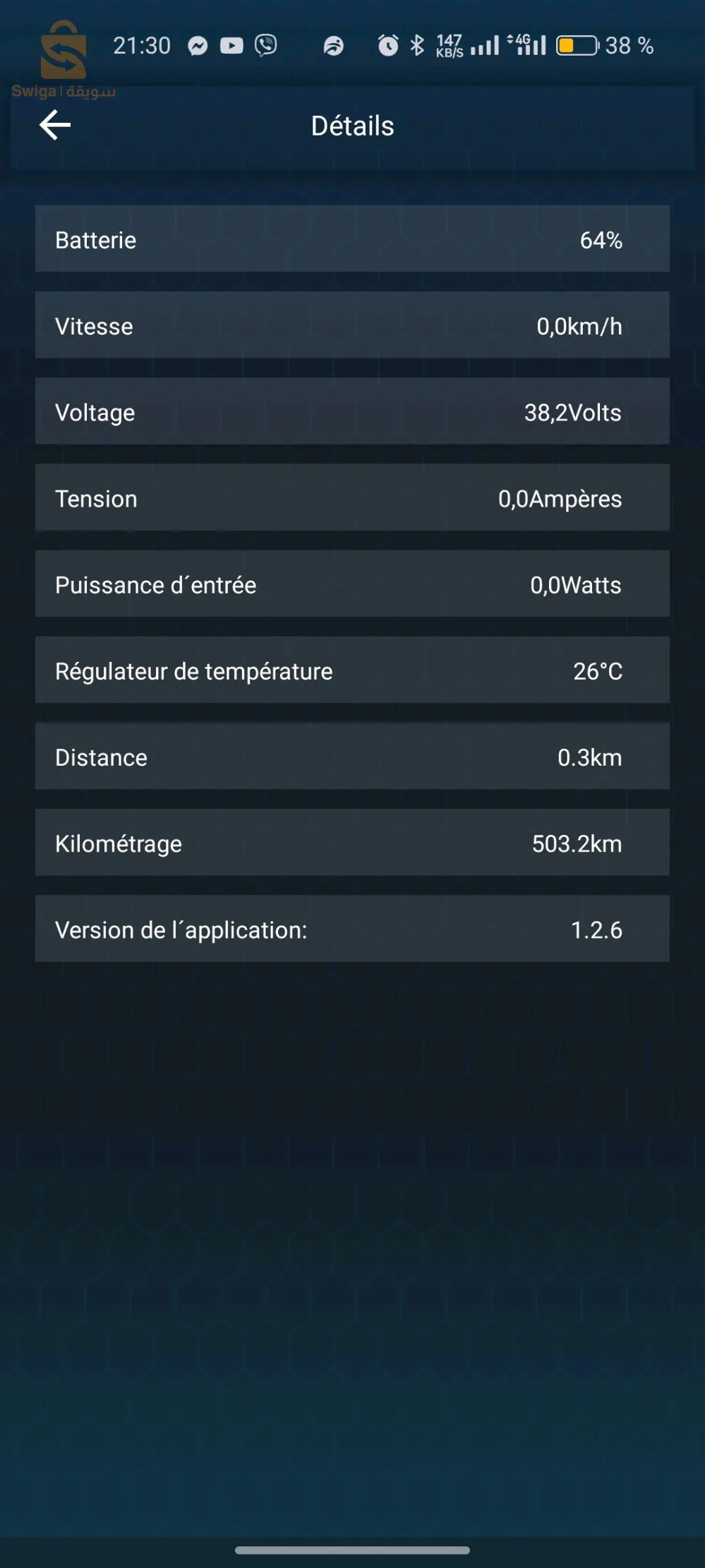Go back from the Détails screen
This screenshot has width=705, height=1568.
(55, 126)
